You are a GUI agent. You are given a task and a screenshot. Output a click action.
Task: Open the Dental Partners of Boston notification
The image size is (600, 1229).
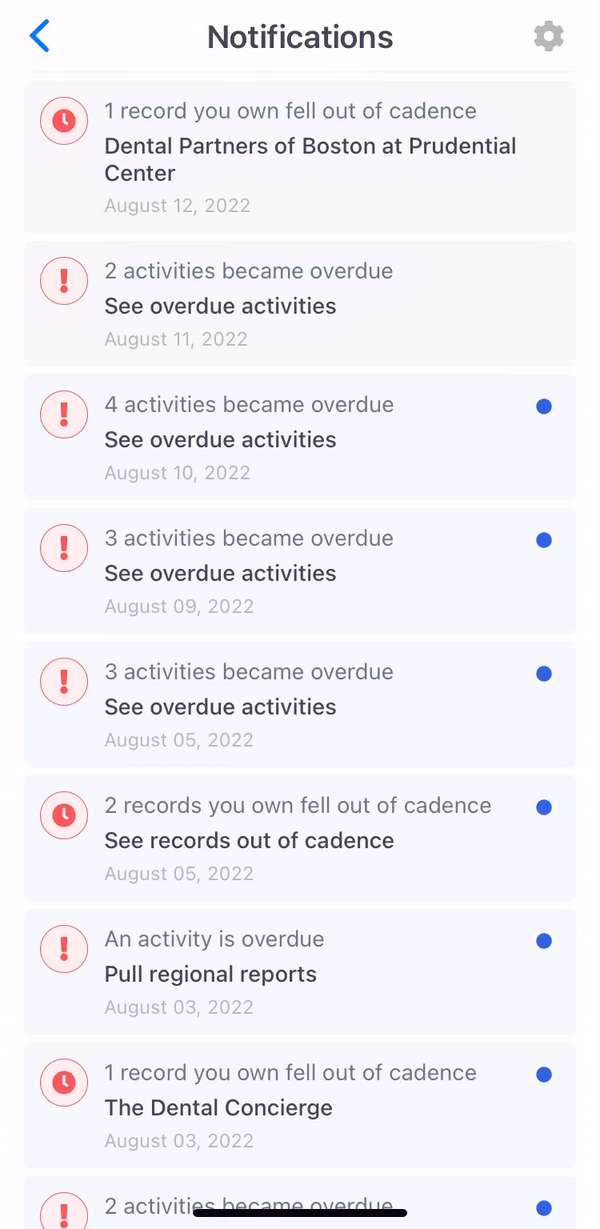[x=300, y=157]
